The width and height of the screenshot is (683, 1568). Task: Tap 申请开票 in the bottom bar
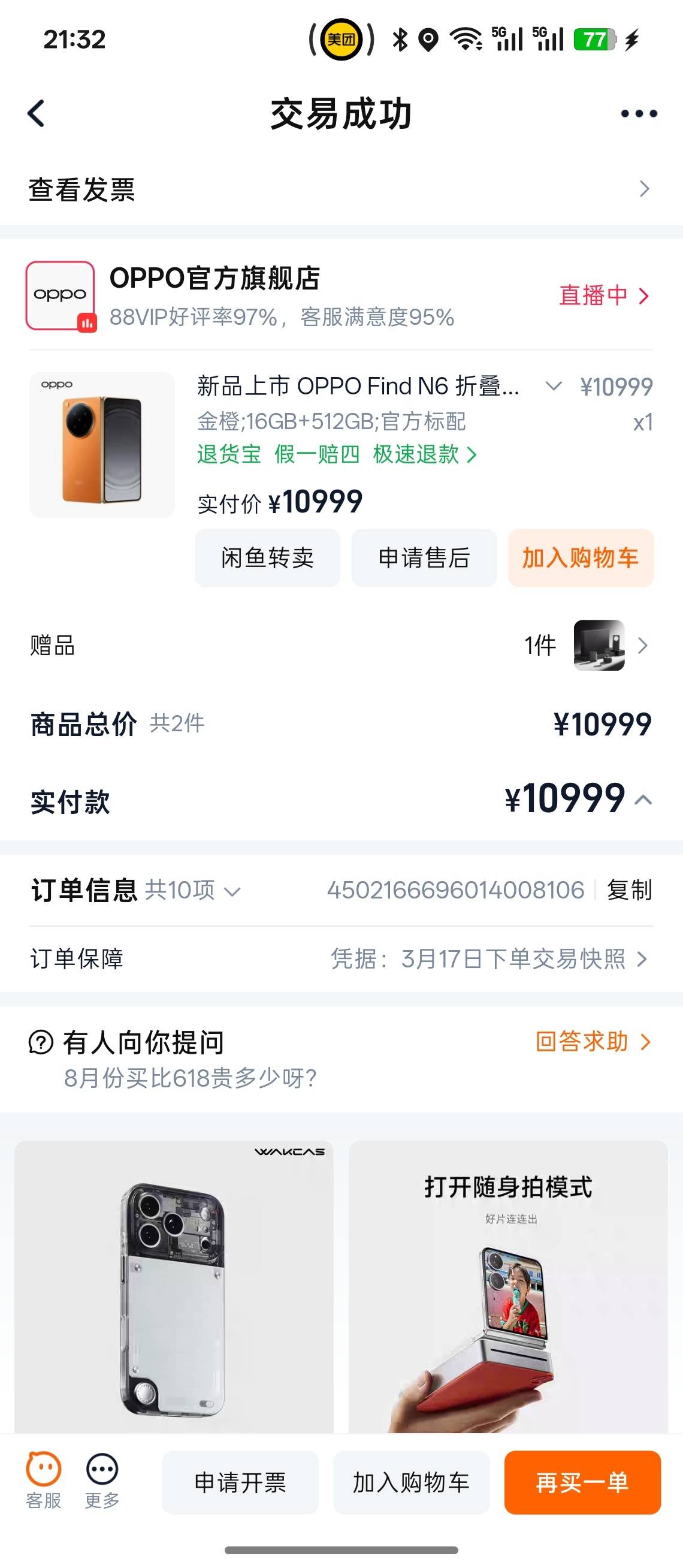(x=240, y=1483)
